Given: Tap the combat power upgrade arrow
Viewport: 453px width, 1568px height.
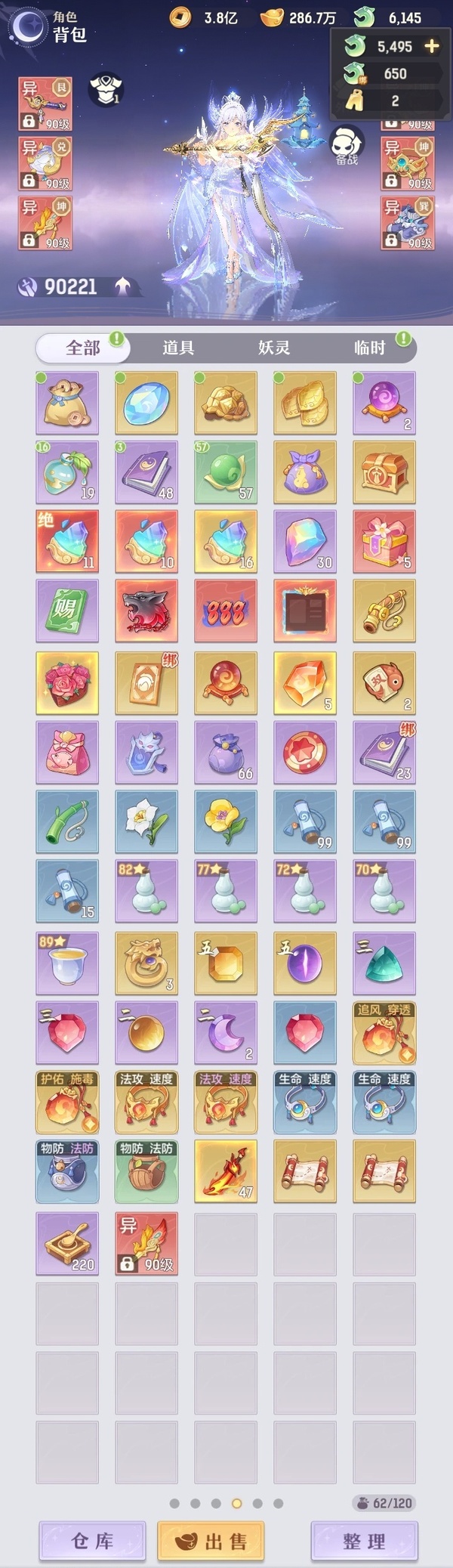Looking at the screenshot, I should 123,286.
